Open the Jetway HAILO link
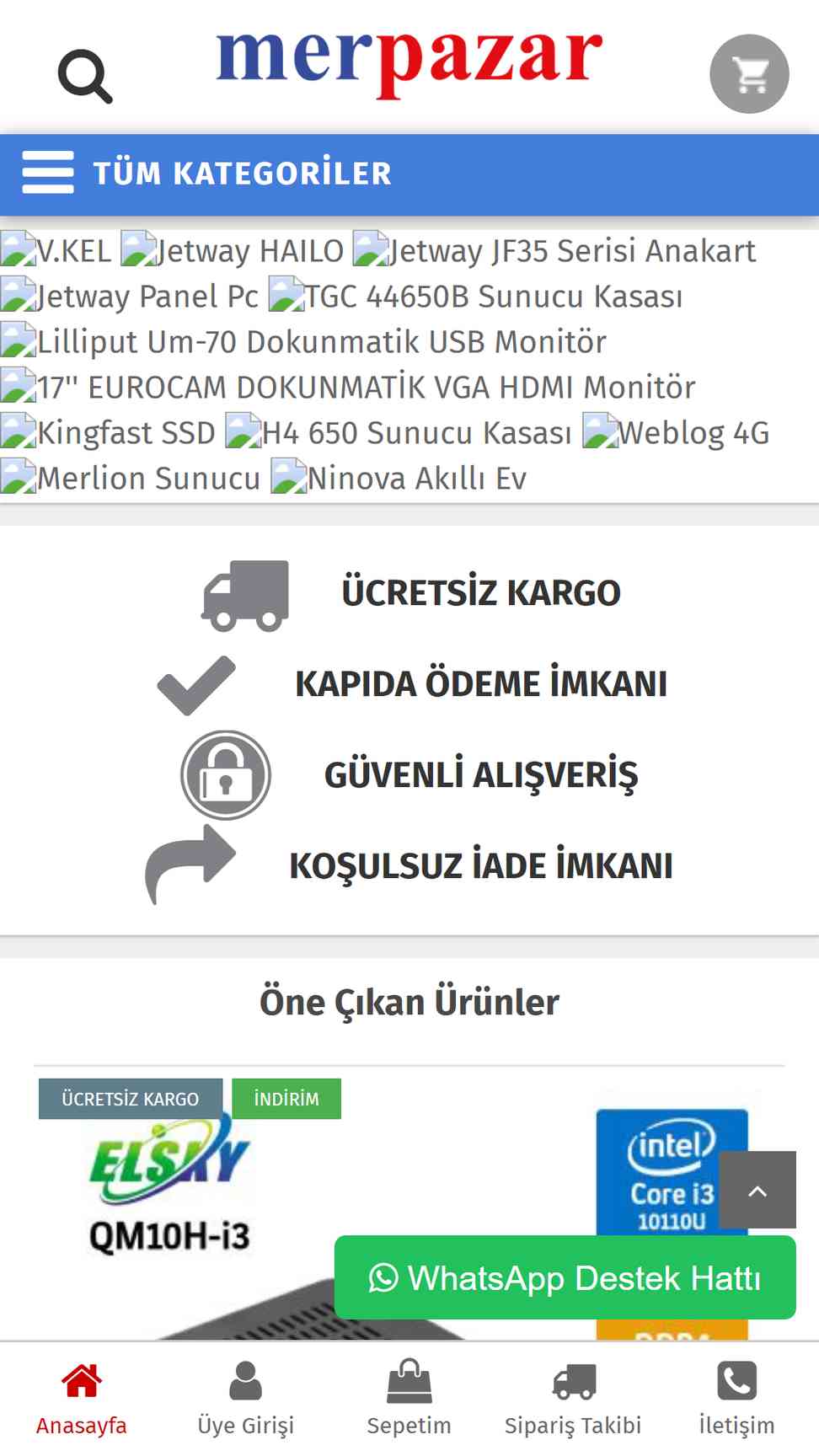The image size is (819, 1456). [x=233, y=251]
